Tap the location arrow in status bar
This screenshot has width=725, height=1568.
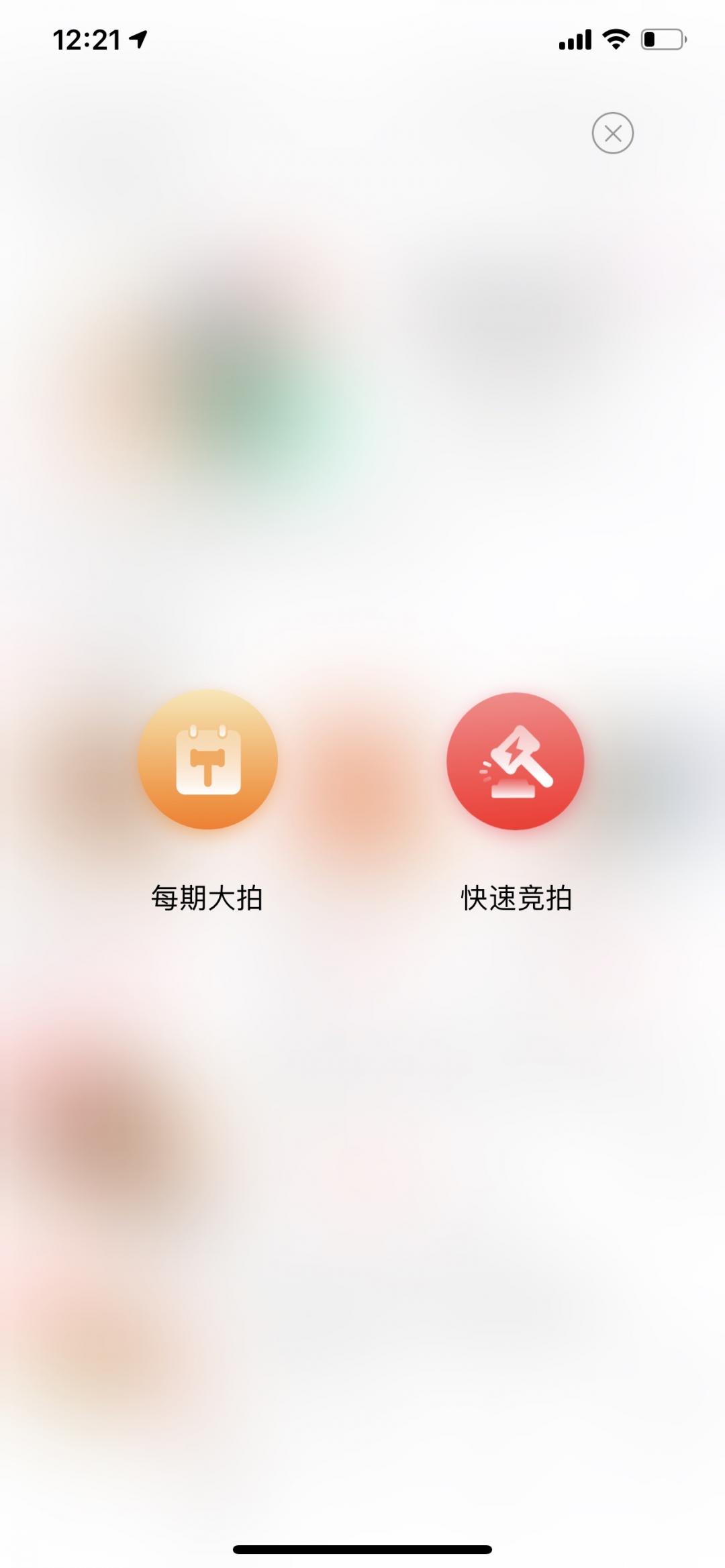[138, 40]
